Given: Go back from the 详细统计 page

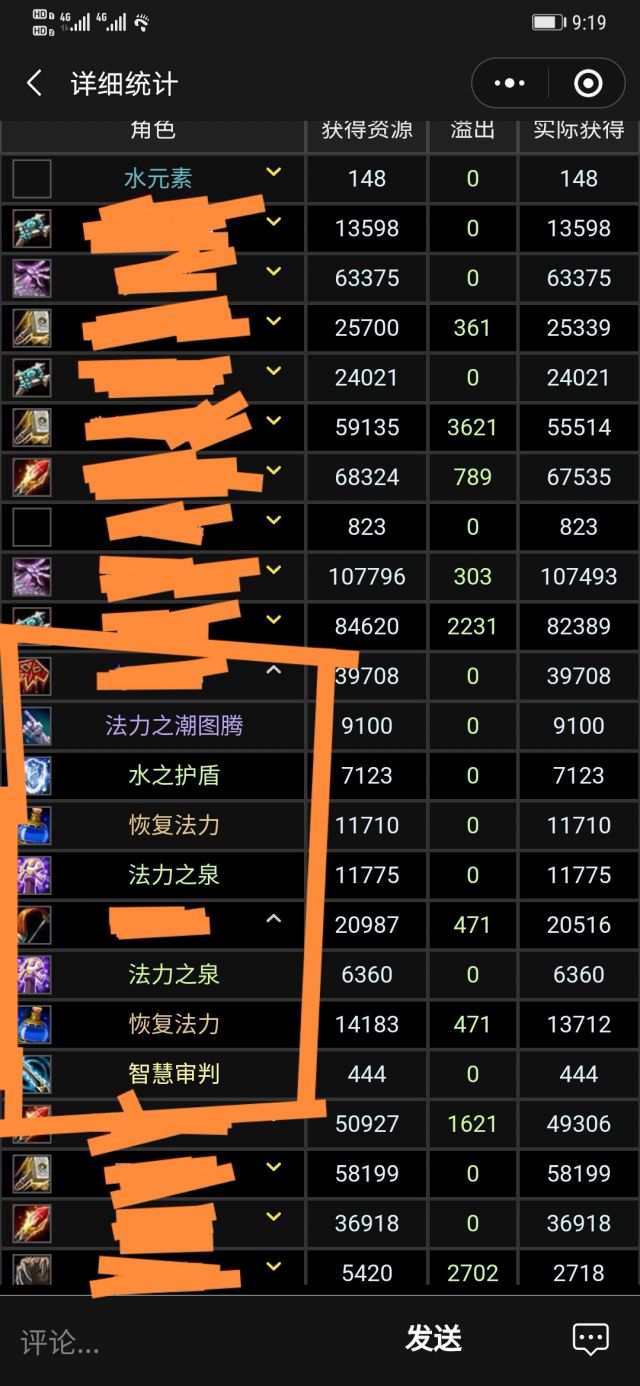Looking at the screenshot, I should click(34, 83).
